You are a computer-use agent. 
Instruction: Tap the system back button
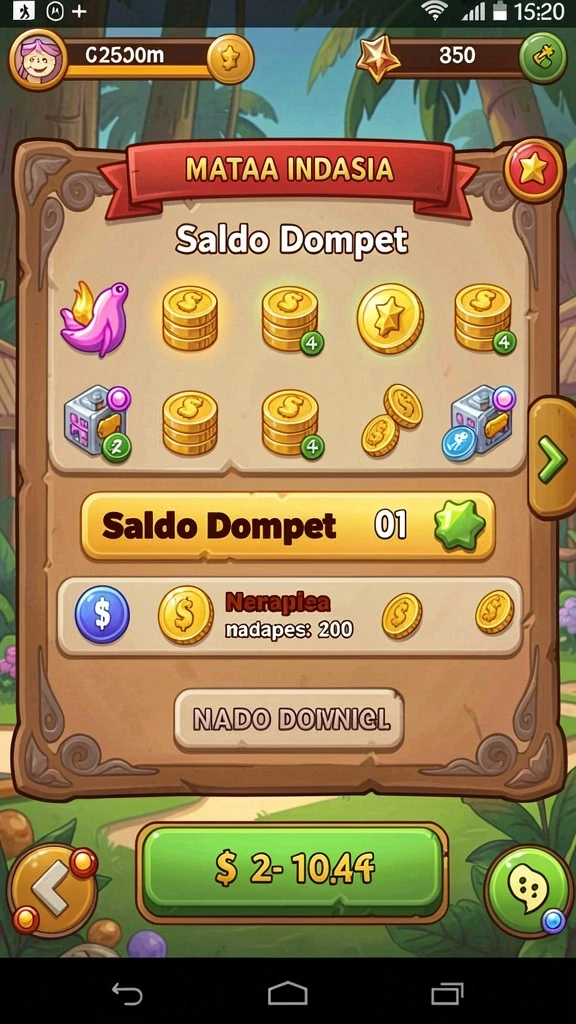(x=128, y=994)
